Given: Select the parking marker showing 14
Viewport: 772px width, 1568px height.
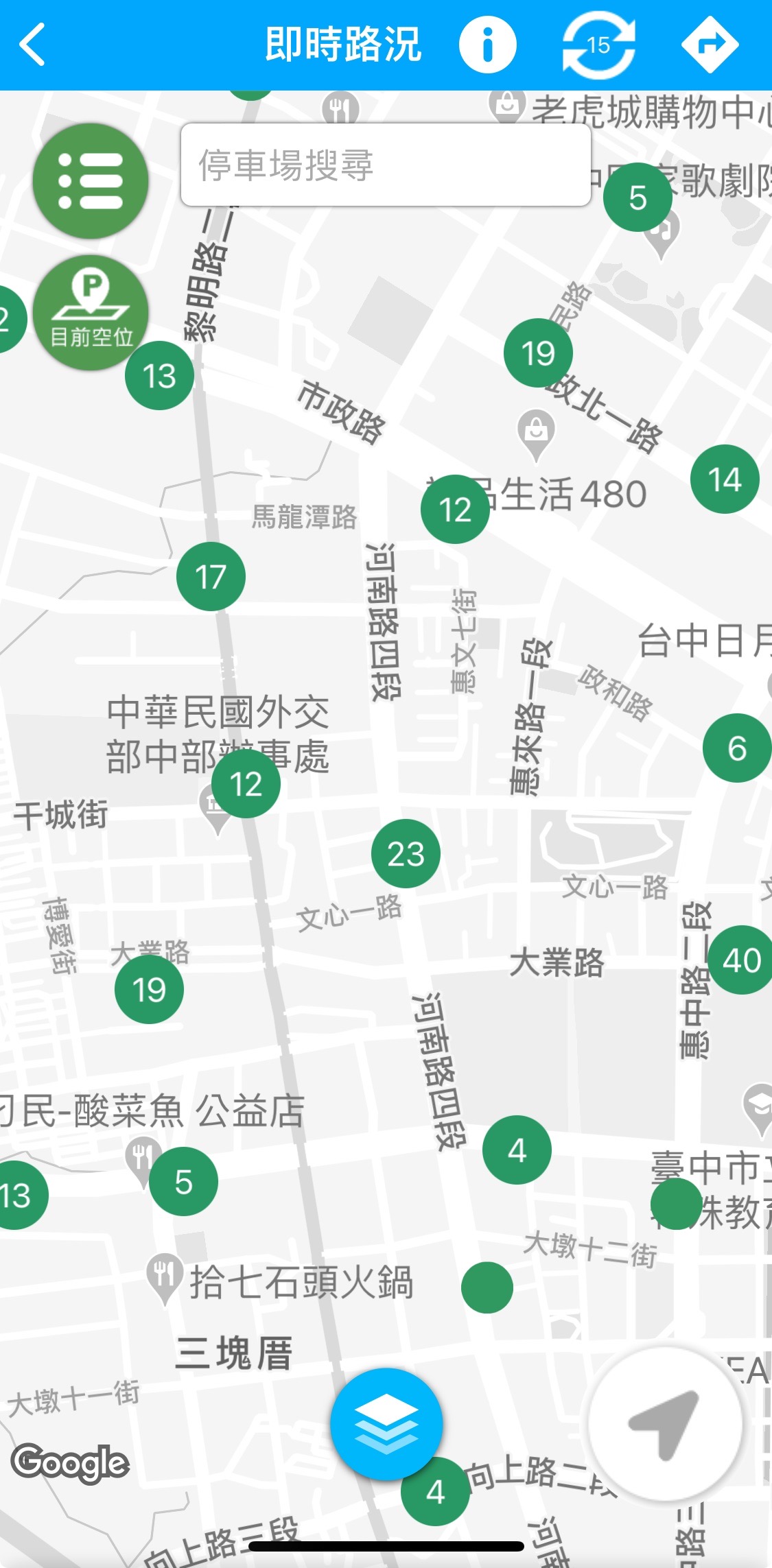Looking at the screenshot, I should 725,479.
